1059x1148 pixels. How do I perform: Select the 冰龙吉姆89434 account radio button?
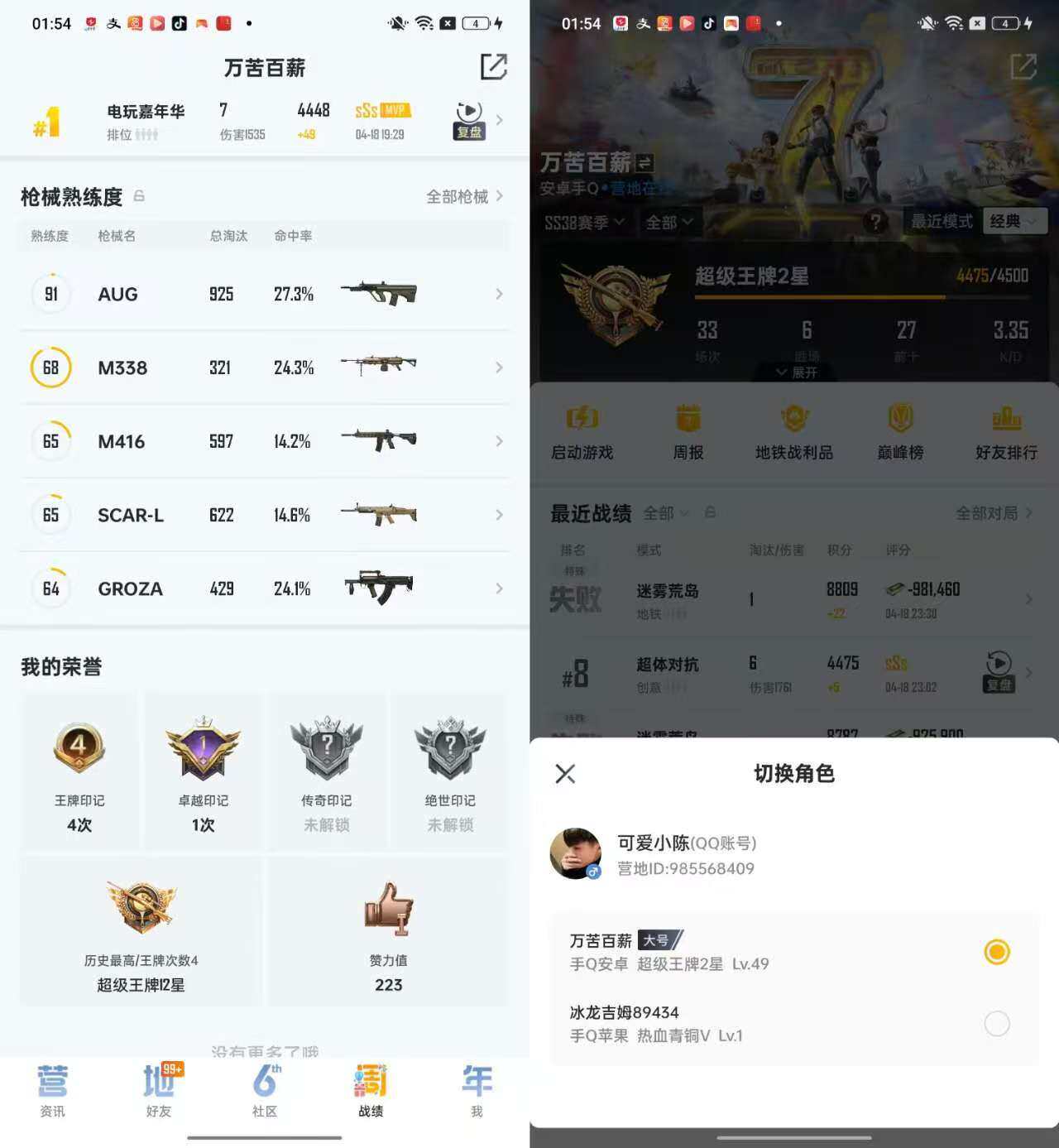[996, 1024]
